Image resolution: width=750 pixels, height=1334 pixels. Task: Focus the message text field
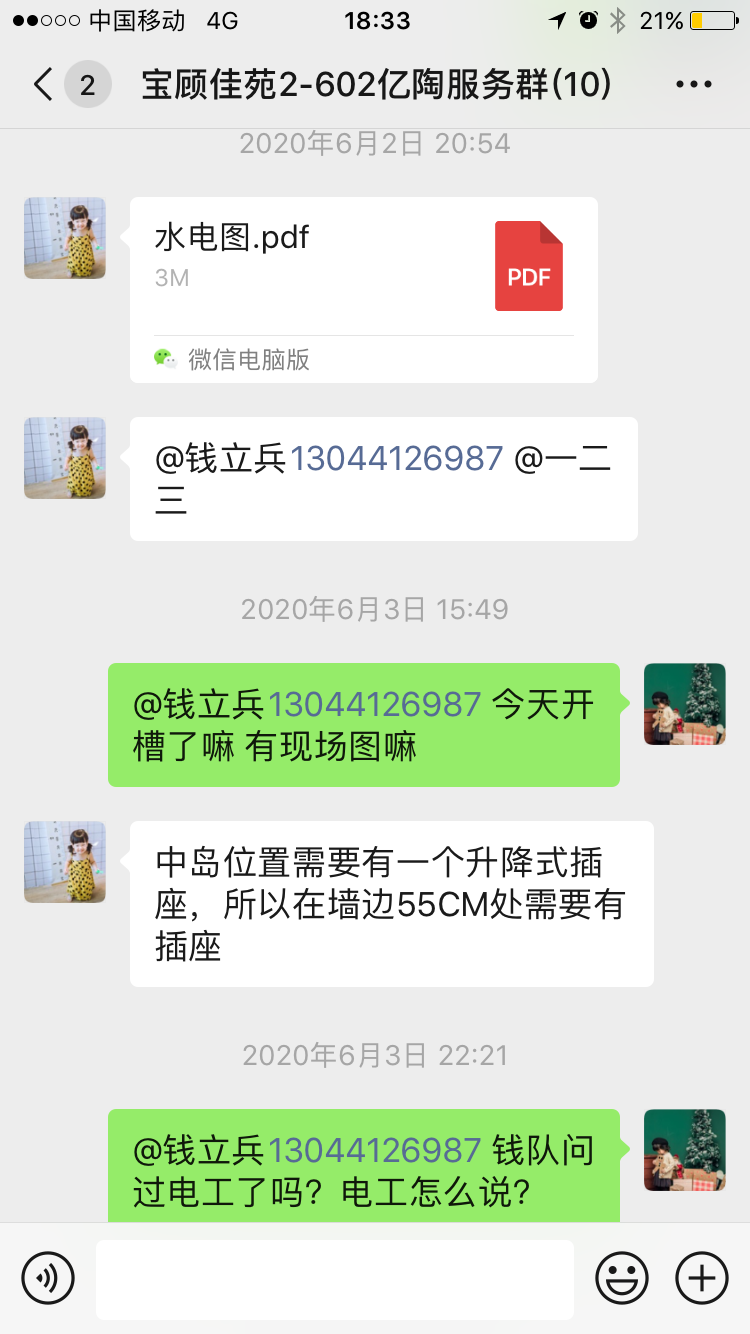[x=335, y=1279]
